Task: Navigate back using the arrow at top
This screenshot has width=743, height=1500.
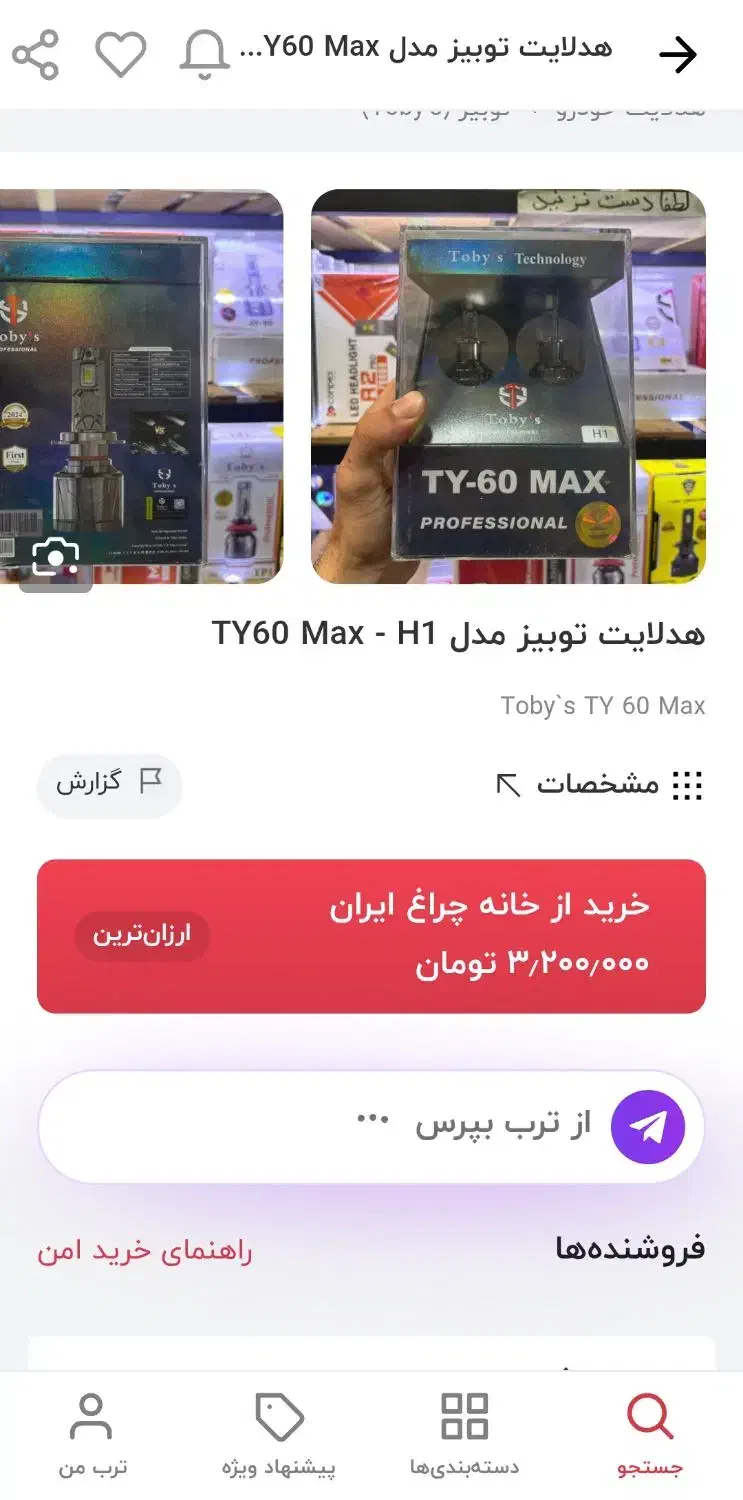Action: 680,55
